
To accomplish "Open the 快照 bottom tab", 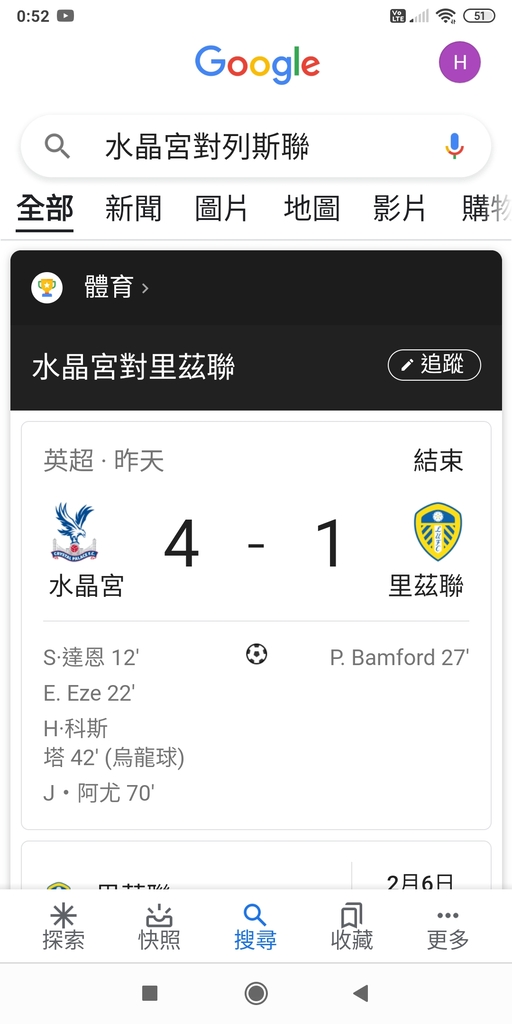I will [x=159, y=927].
